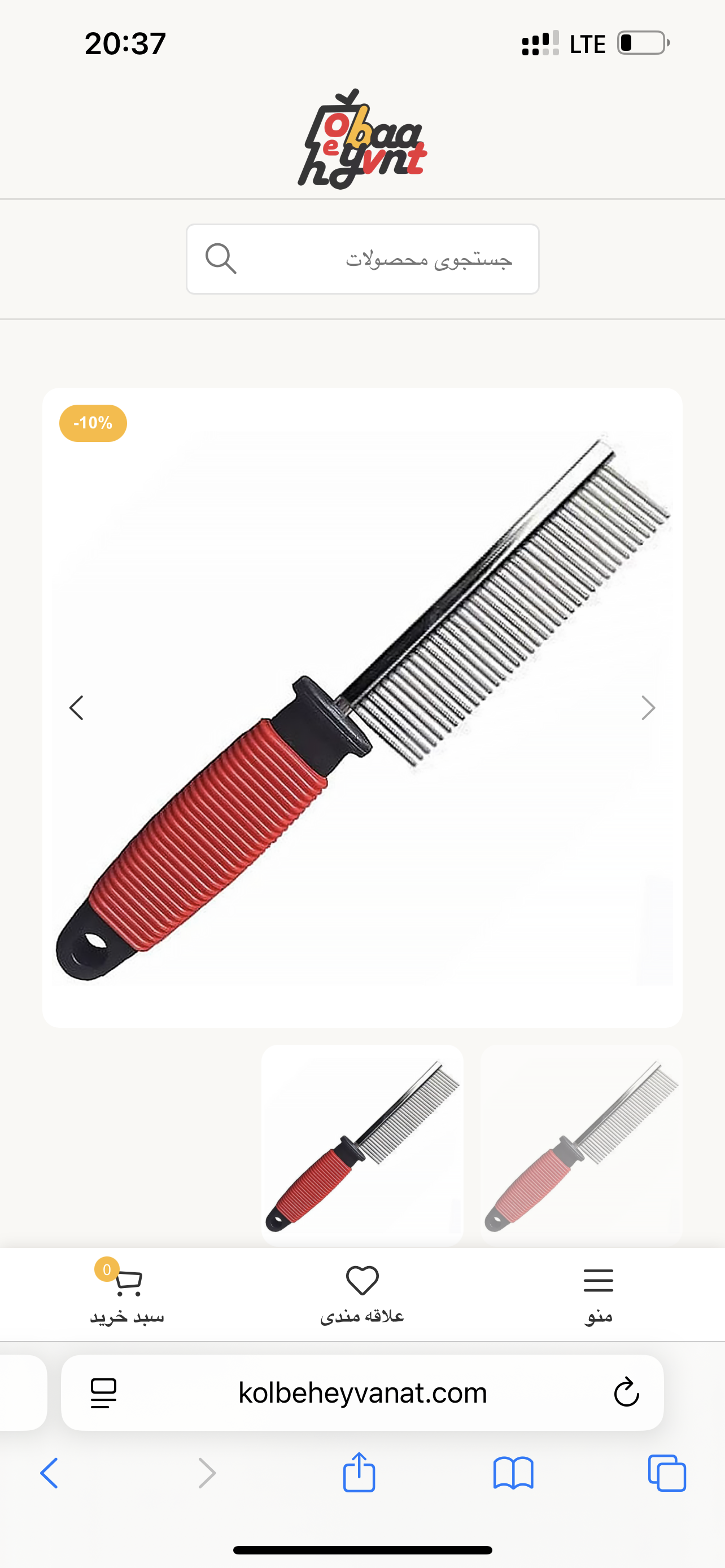725x1568 pixels.
Task: Show previous product image arrow
Action: coord(77,708)
